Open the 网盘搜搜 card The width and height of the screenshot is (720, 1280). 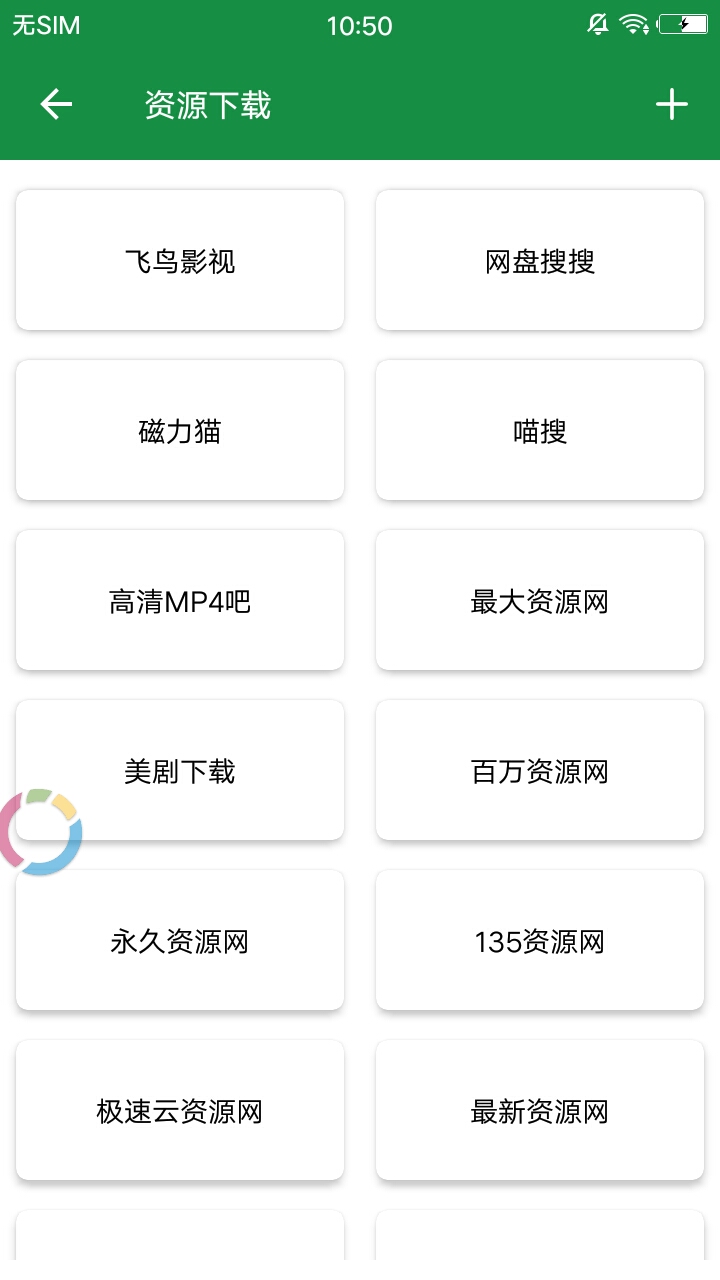[540, 260]
